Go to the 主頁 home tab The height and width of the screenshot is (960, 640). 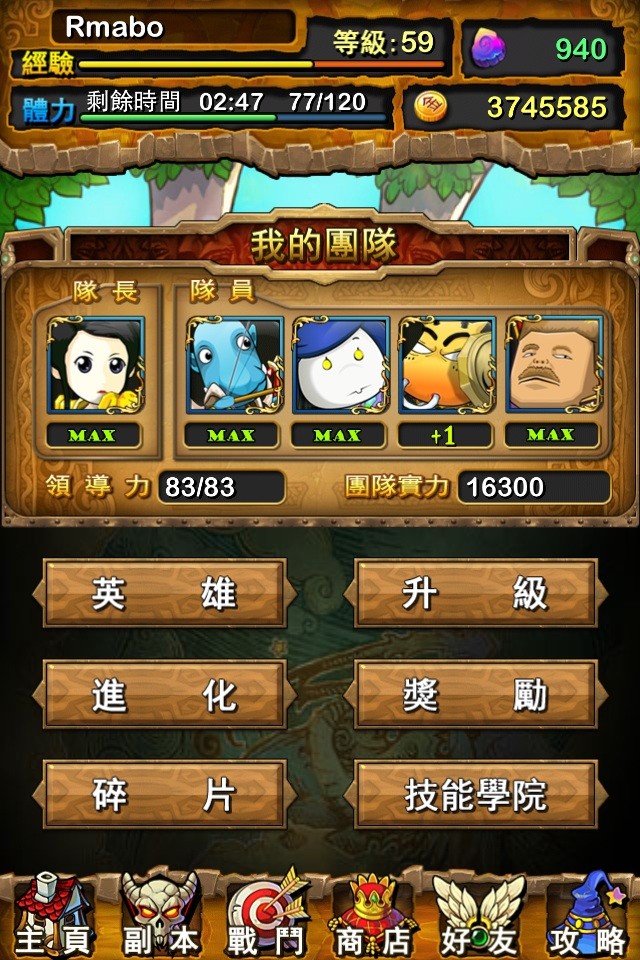pos(53,915)
